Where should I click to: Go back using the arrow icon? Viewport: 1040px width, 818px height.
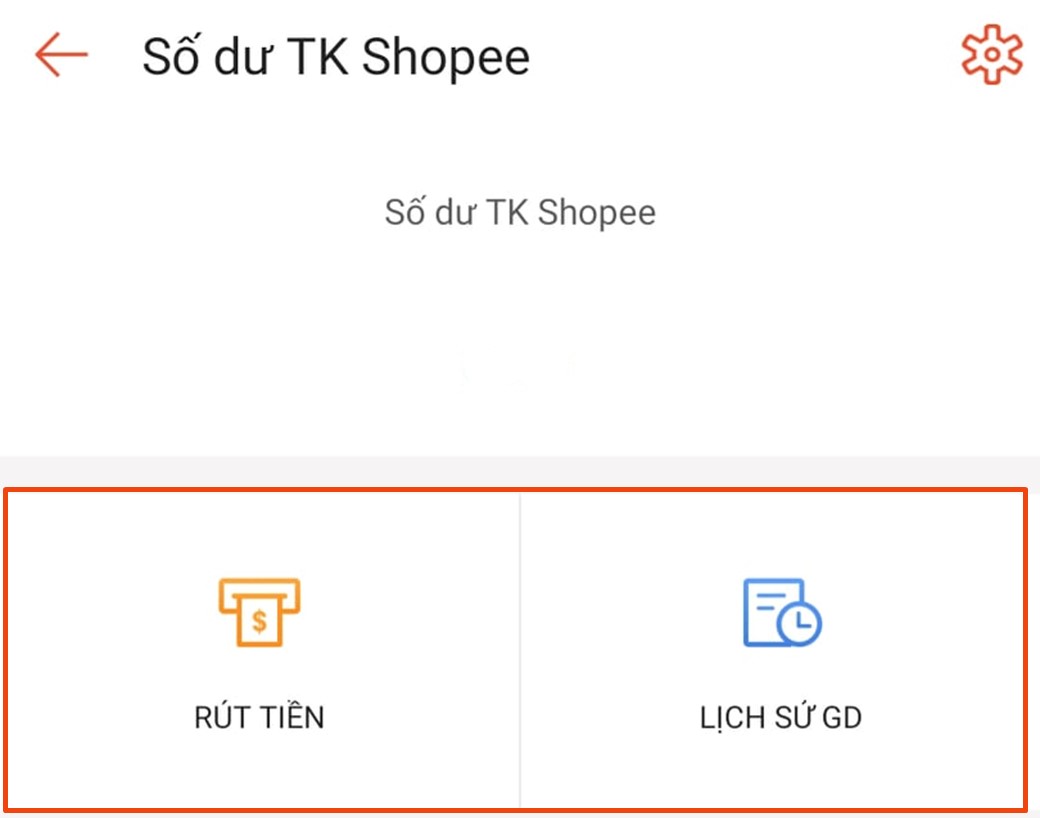coord(61,55)
